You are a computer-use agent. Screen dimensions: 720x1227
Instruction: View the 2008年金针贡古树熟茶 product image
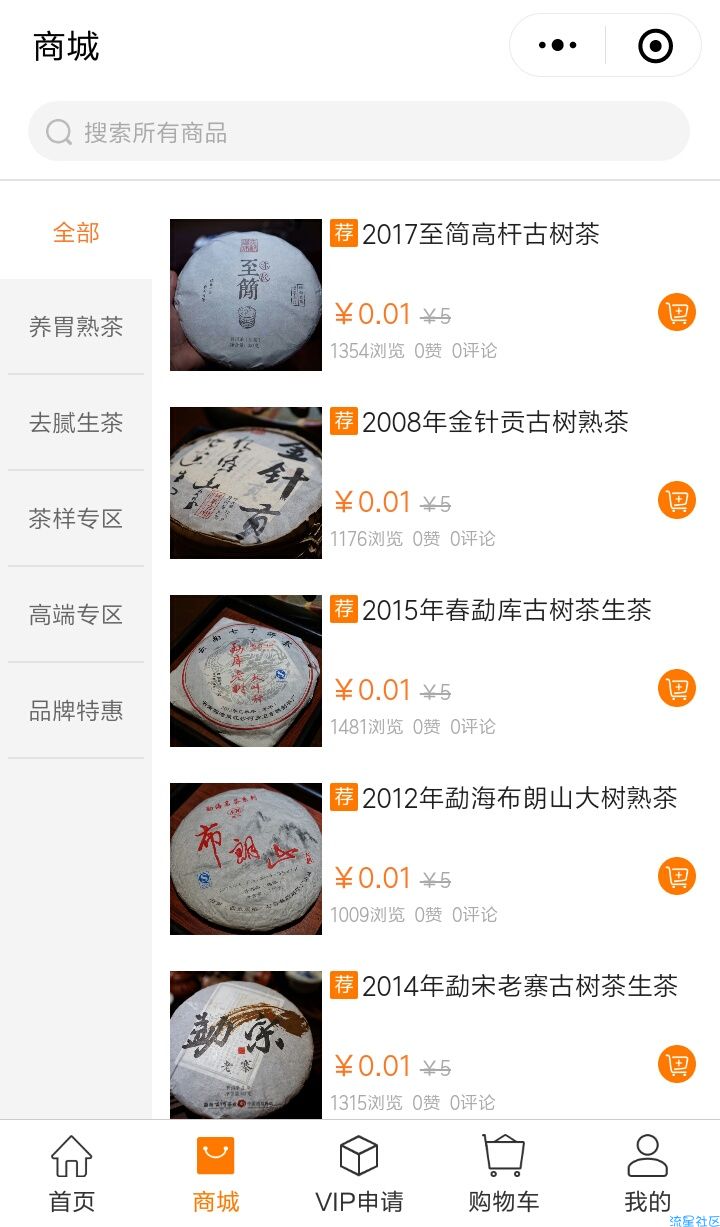(246, 483)
